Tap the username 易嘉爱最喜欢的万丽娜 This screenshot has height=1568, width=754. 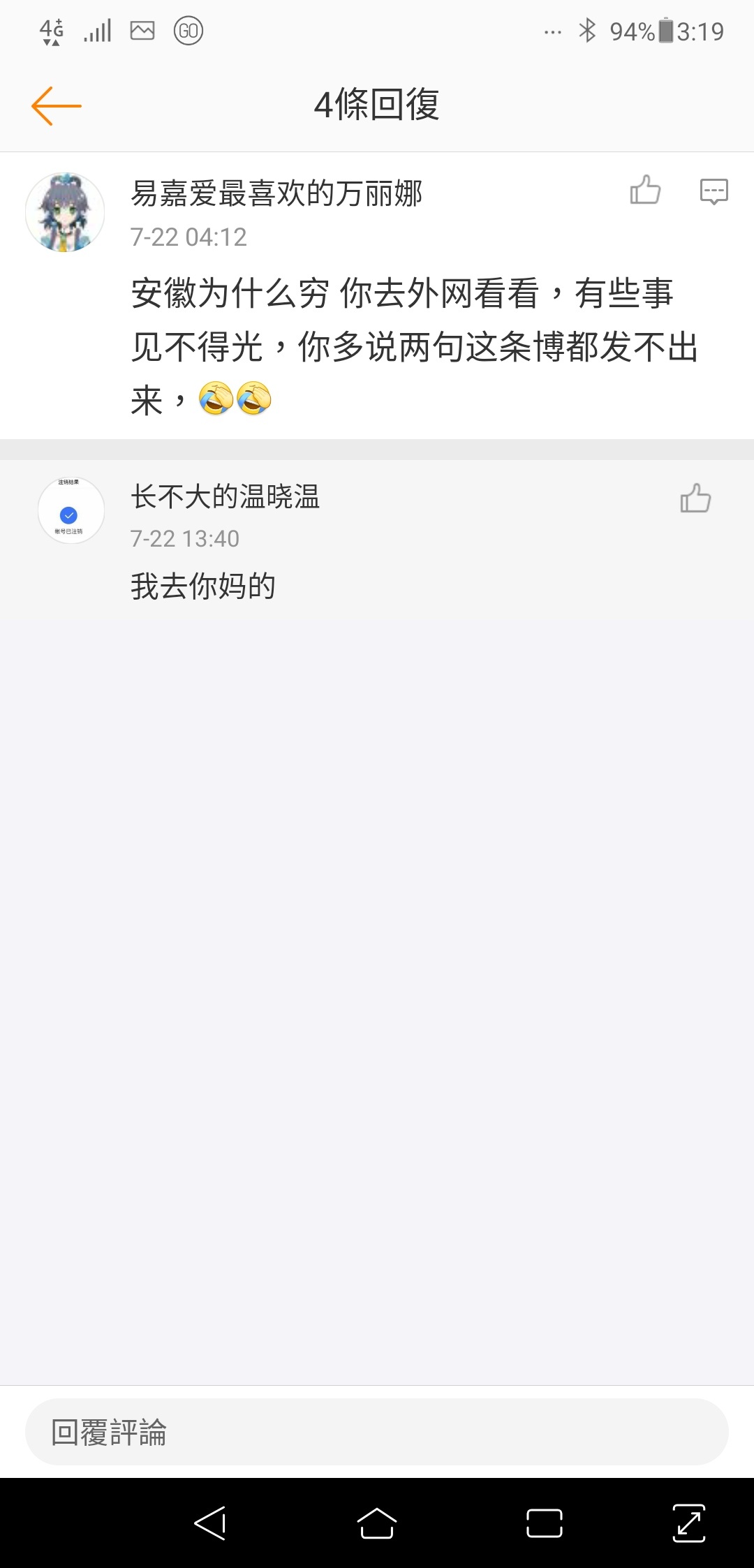[276, 193]
